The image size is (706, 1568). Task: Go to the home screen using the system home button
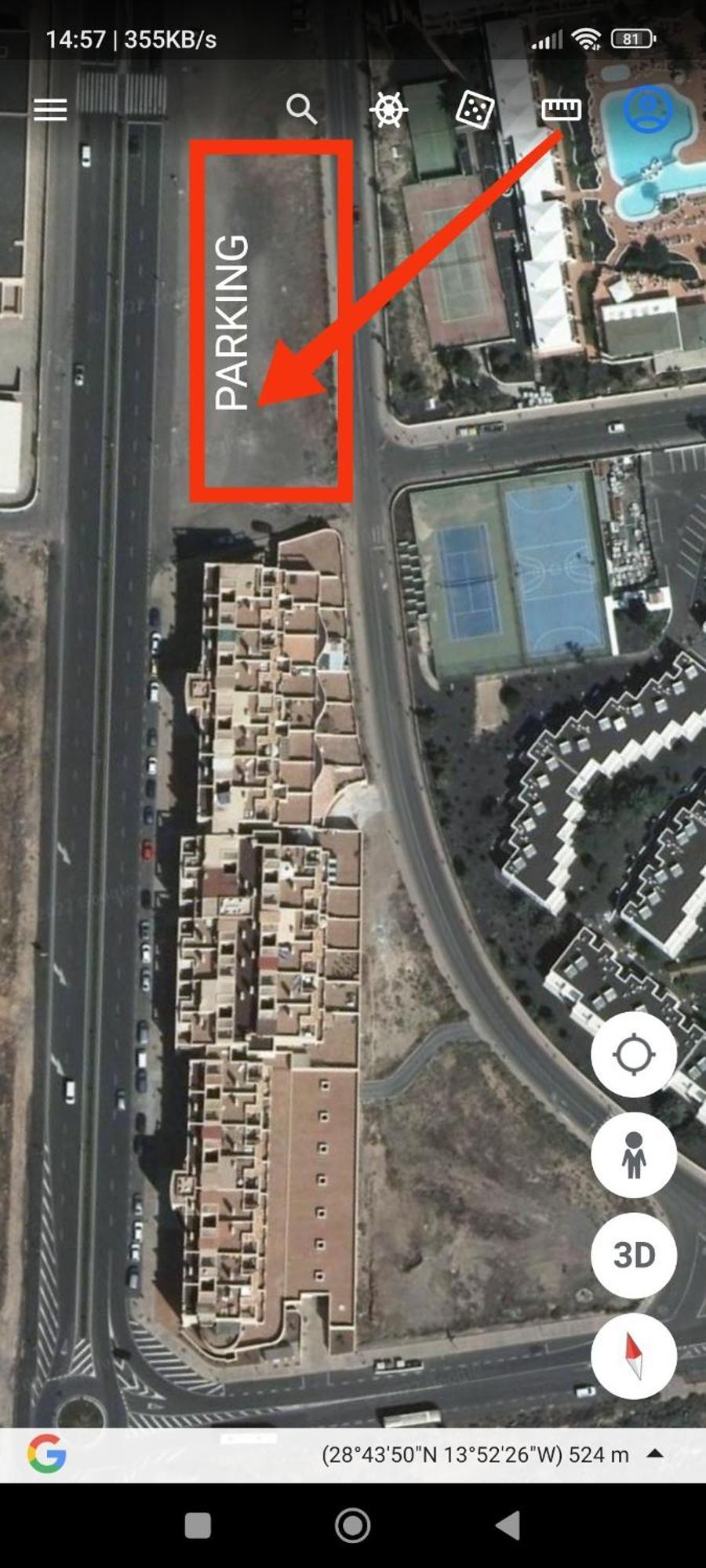(x=353, y=1526)
